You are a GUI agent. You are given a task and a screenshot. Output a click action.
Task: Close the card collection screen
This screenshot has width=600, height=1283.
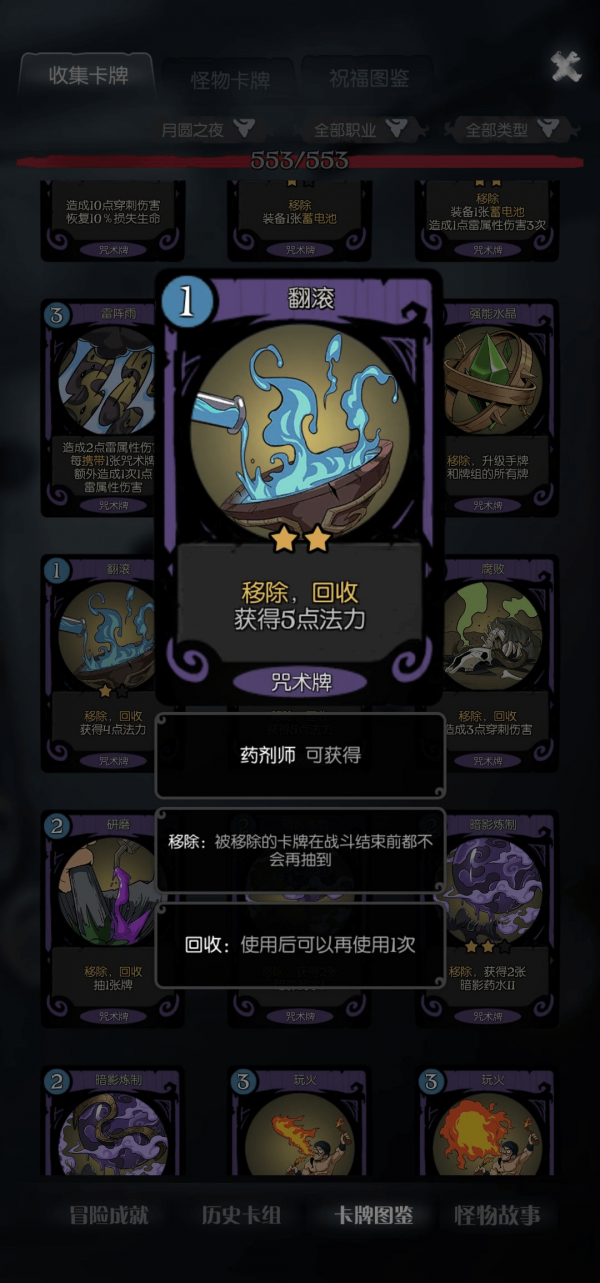pyautogui.click(x=566, y=67)
